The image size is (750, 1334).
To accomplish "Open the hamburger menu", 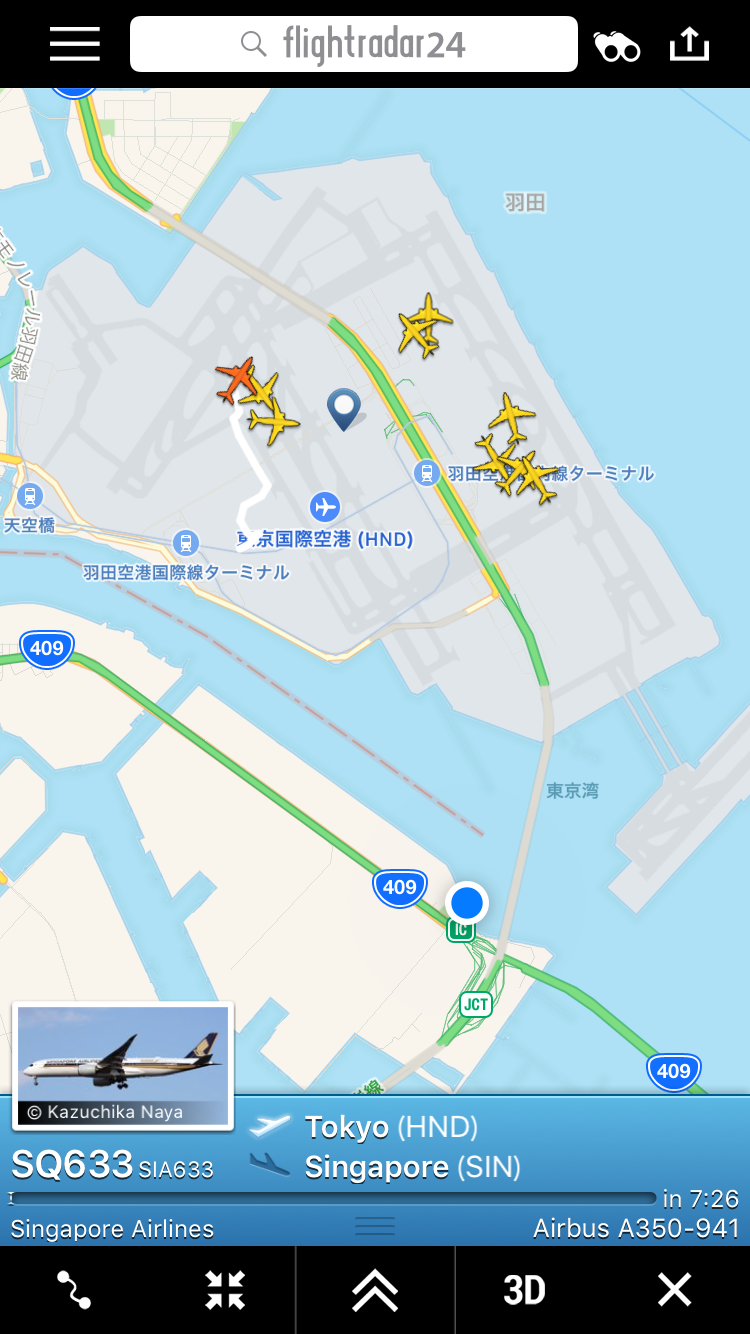I will [x=74, y=44].
